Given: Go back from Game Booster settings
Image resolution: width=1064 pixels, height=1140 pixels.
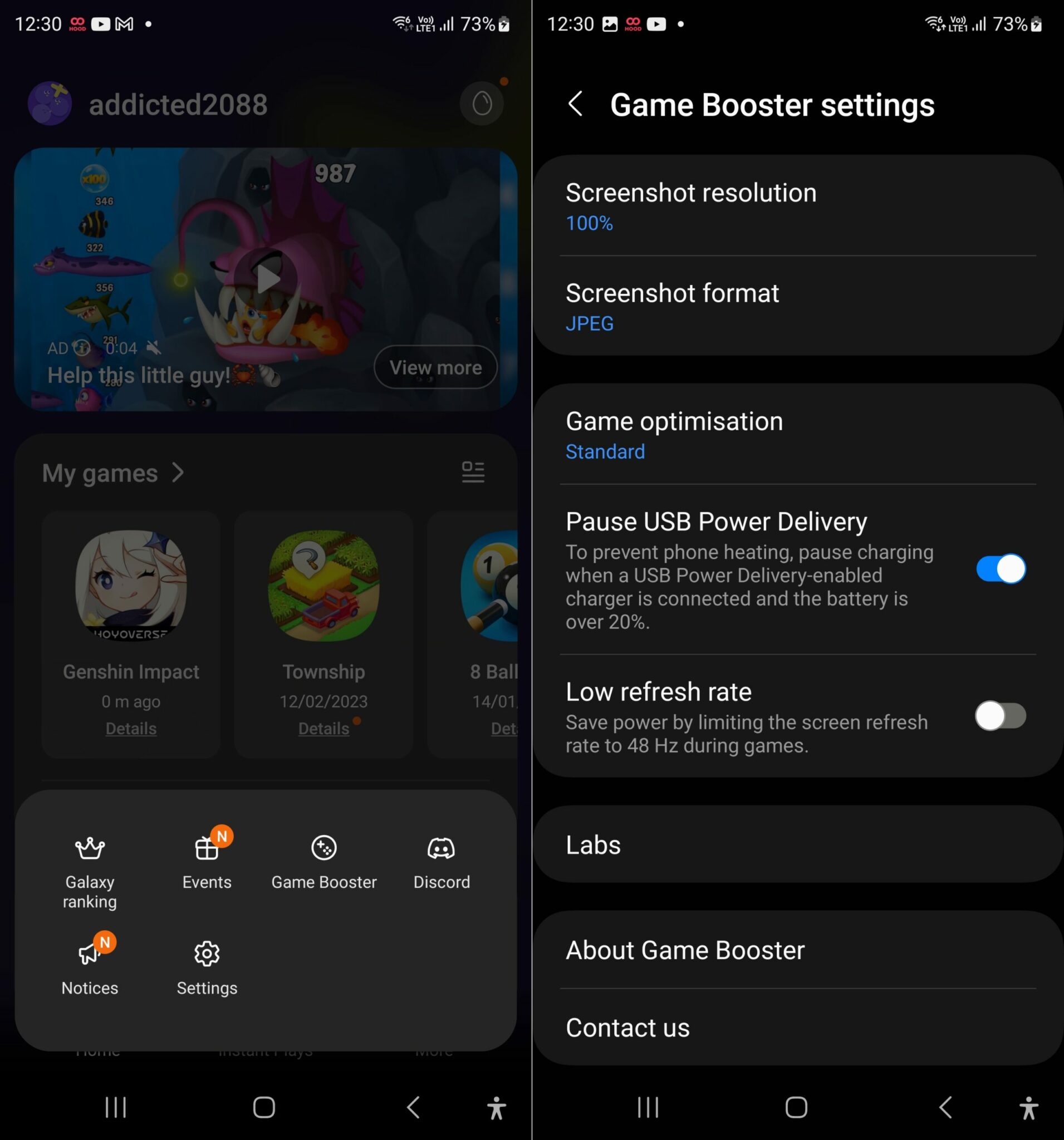Looking at the screenshot, I should pyautogui.click(x=575, y=104).
